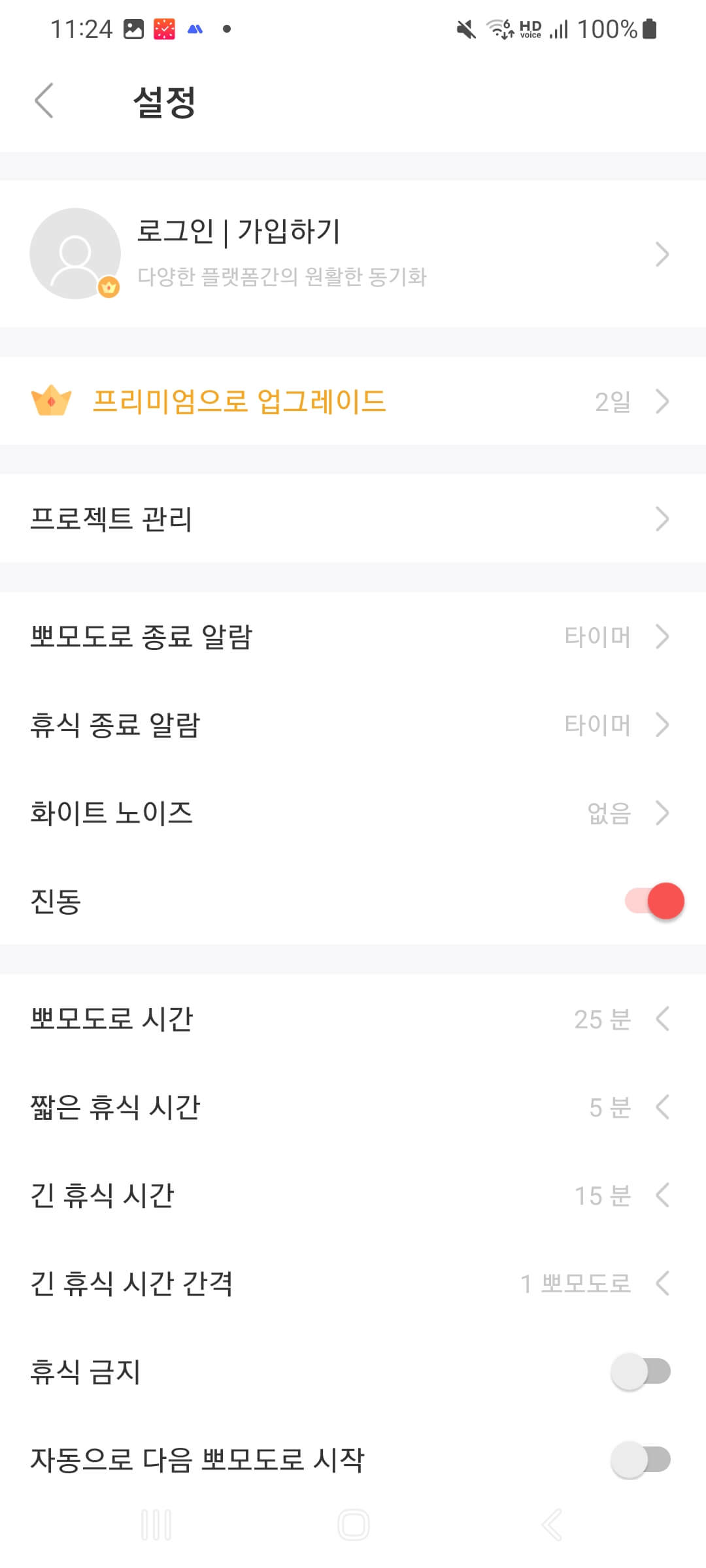Tap the crown icon beside 프리미엄으로 업그레이드
Image resolution: width=706 pixels, height=1568 pixels.
(52, 401)
